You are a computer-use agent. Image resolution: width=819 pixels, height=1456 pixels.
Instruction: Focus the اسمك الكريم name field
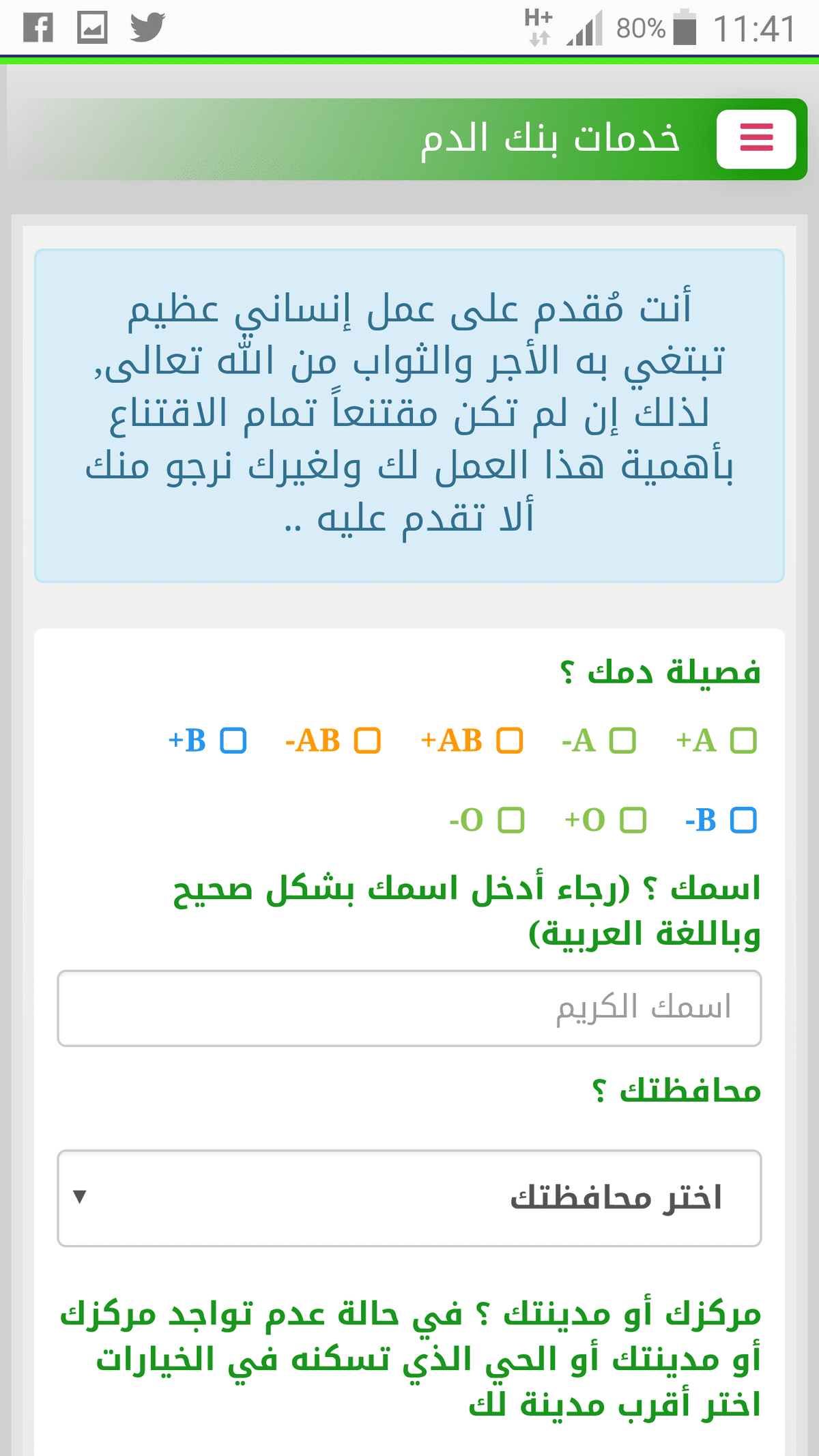pyautogui.click(x=409, y=1008)
